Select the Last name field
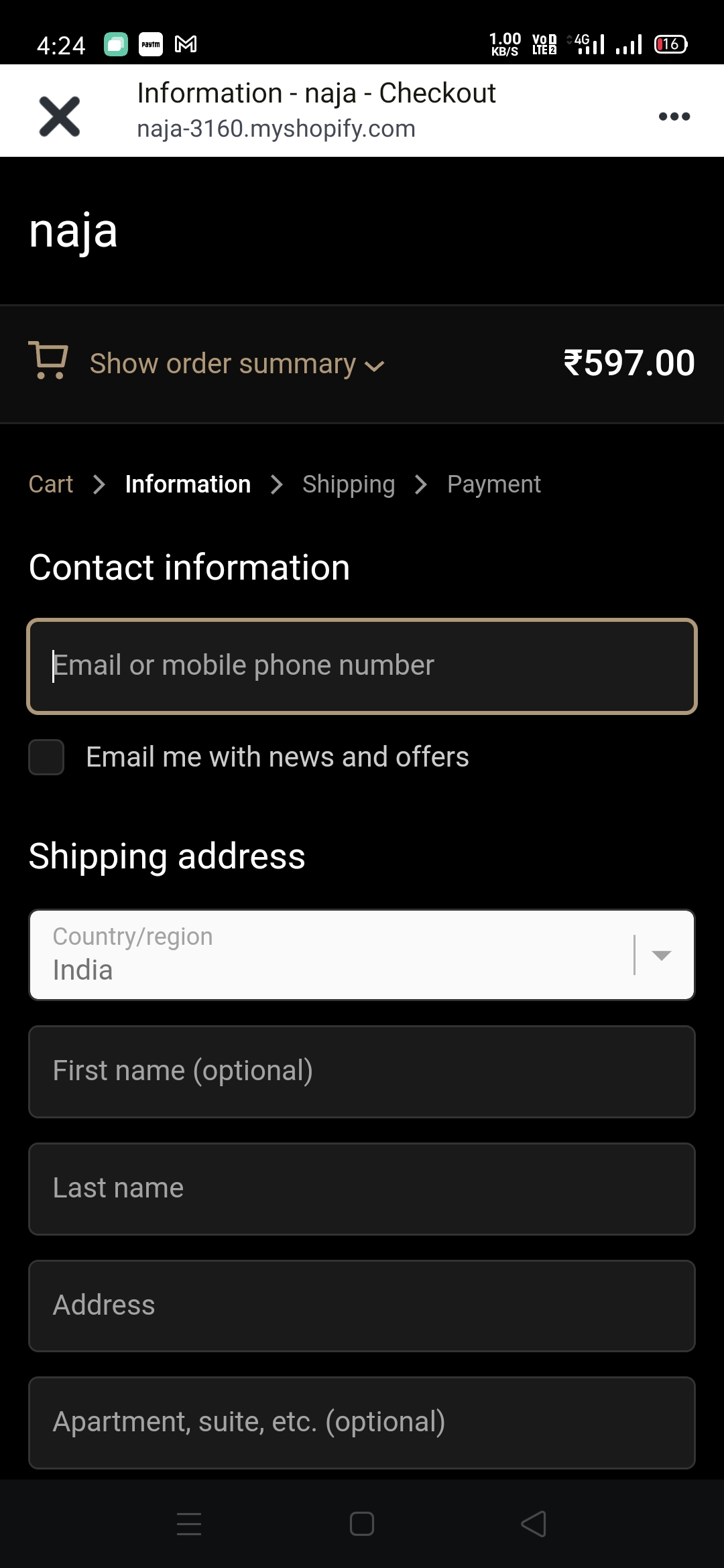 pyautogui.click(x=362, y=1188)
